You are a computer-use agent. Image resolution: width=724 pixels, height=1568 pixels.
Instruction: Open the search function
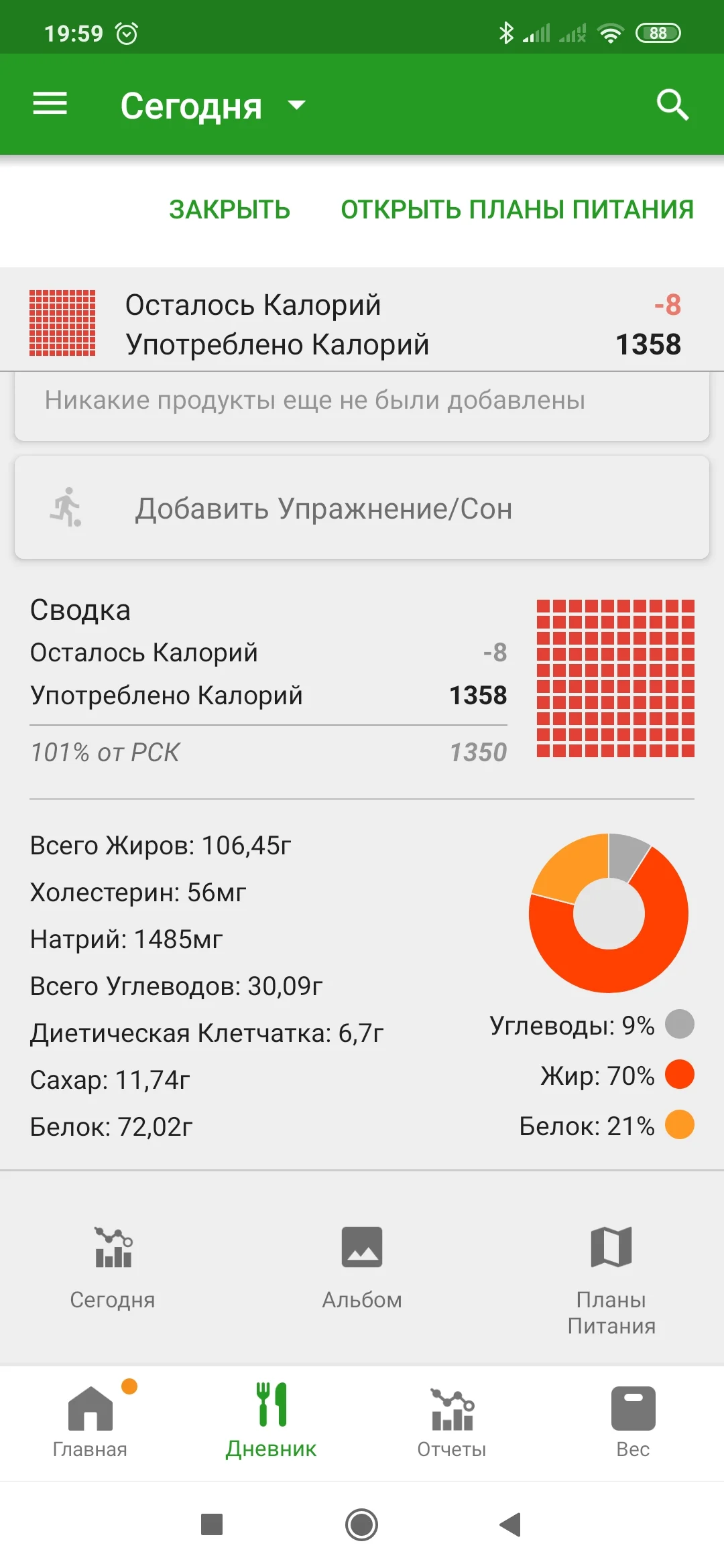672,104
